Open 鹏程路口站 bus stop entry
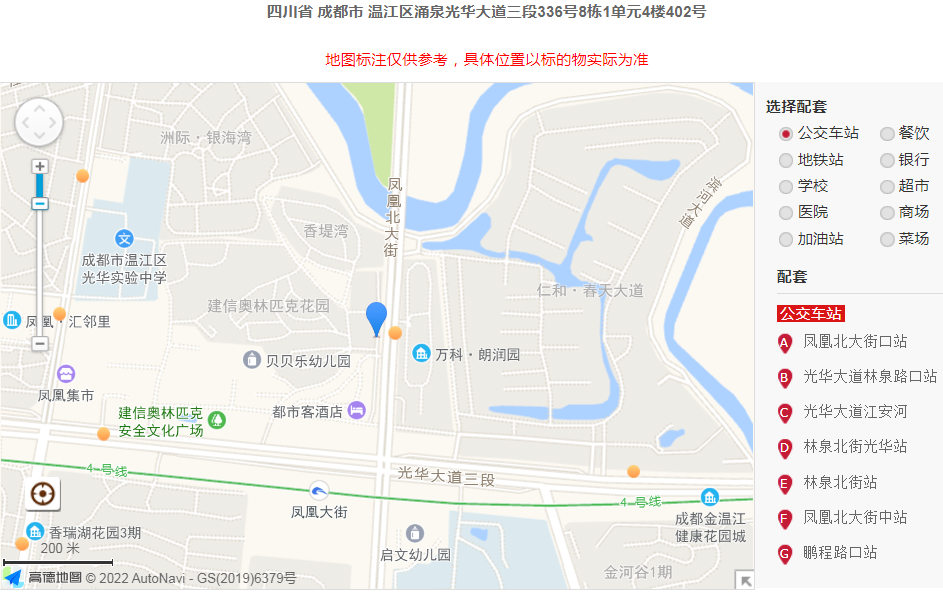This screenshot has width=943, height=592. pos(840,552)
